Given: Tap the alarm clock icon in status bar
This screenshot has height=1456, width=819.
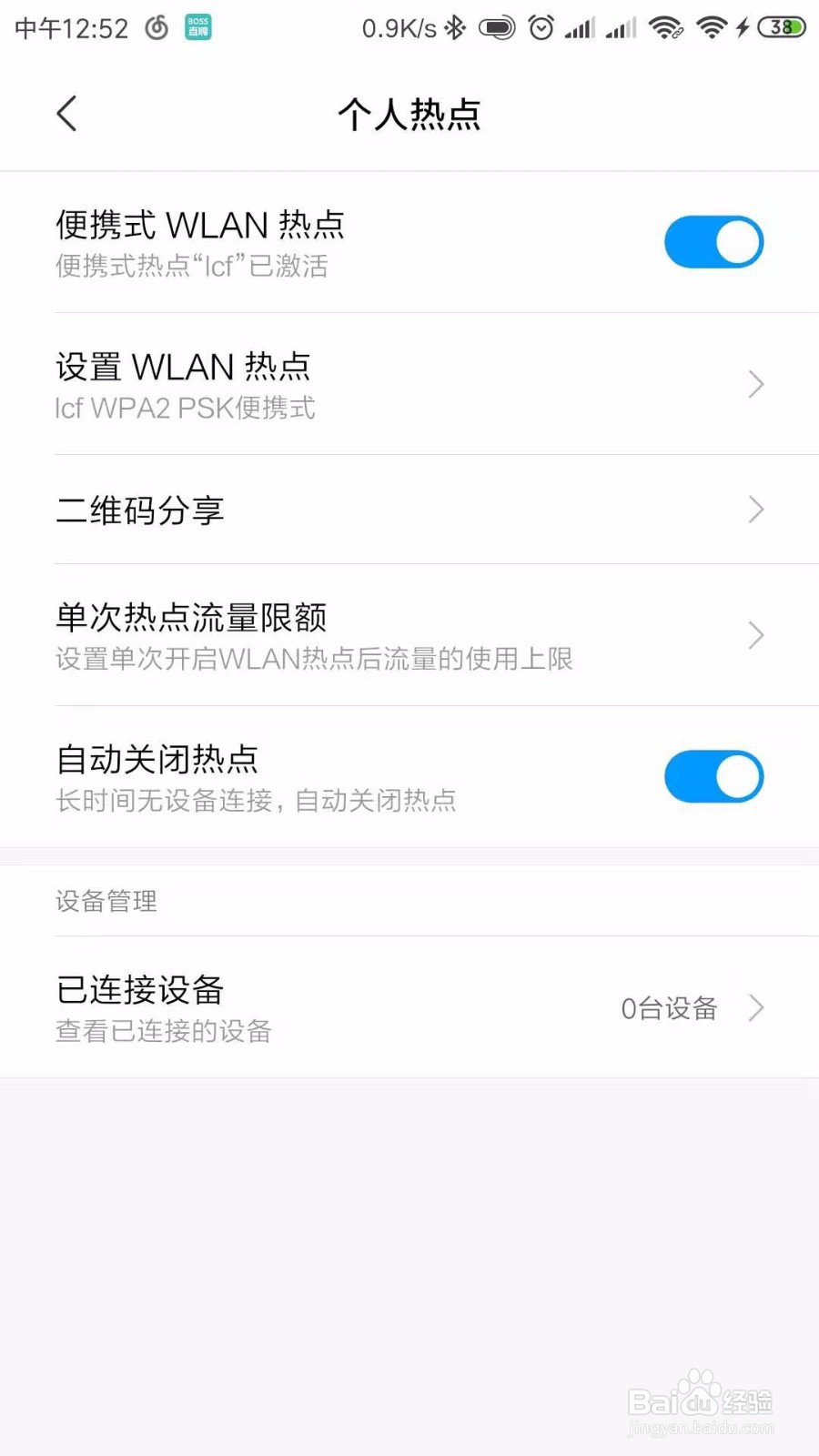Looking at the screenshot, I should click(541, 27).
